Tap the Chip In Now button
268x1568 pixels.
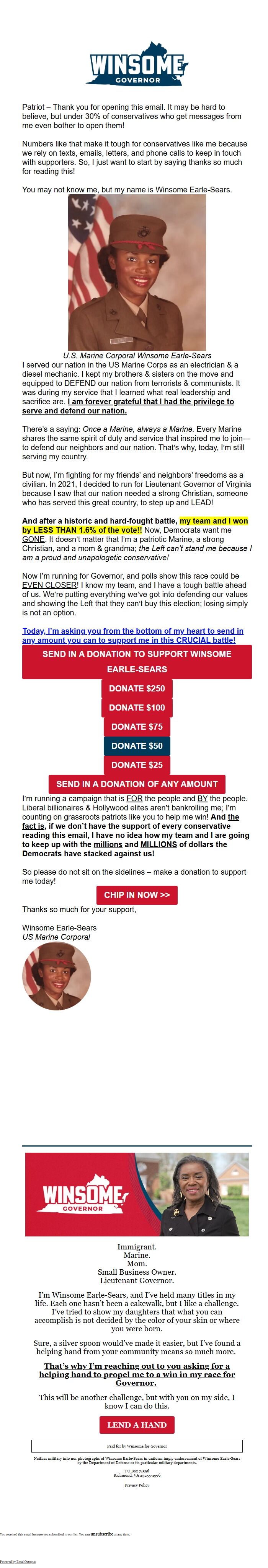(x=136, y=894)
